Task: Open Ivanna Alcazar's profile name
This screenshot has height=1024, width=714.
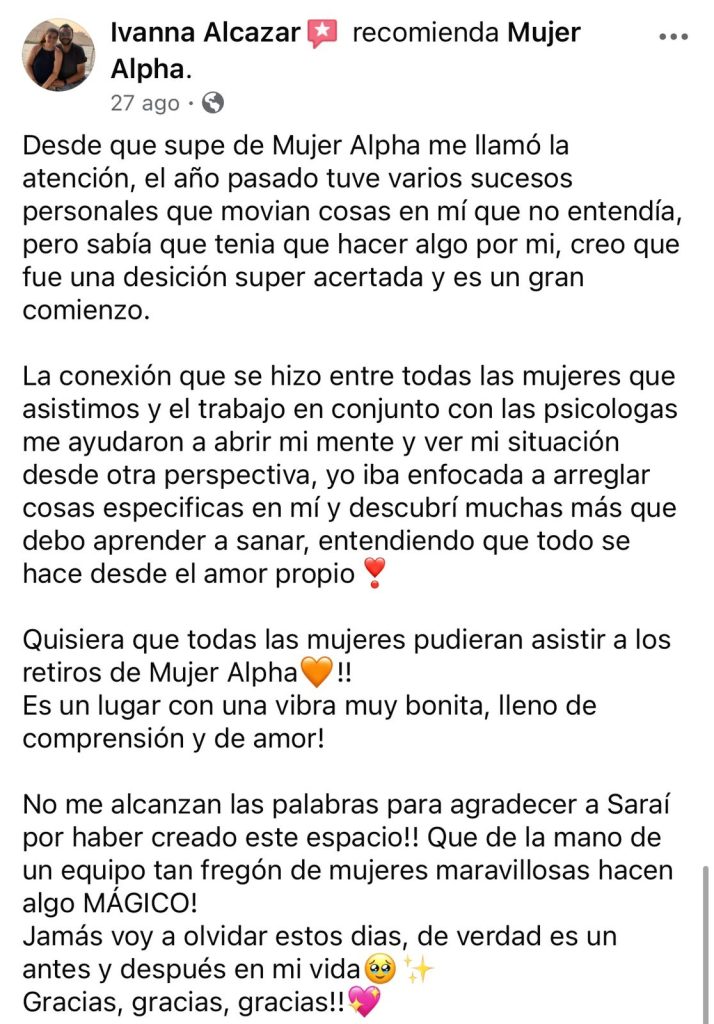Action: point(205,33)
